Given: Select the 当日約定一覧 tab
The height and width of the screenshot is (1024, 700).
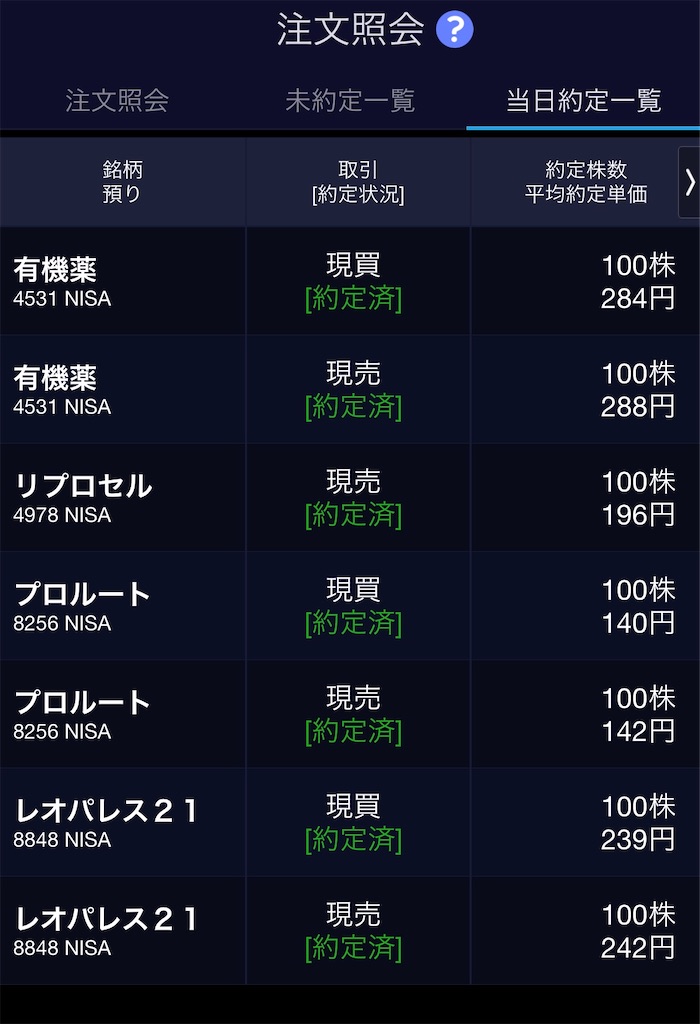Looking at the screenshot, I should [x=583, y=100].
